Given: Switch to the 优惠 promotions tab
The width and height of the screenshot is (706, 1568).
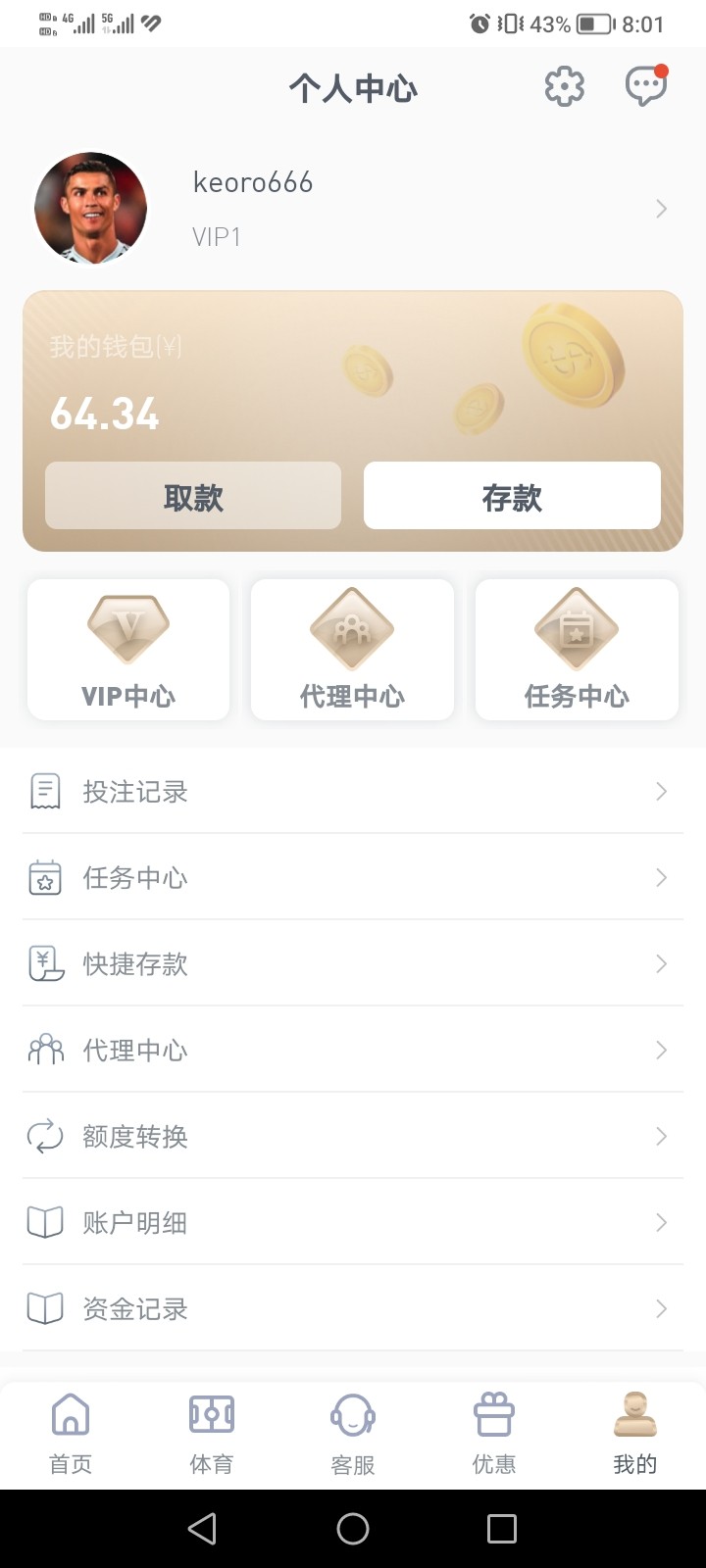Looking at the screenshot, I should pyautogui.click(x=494, y=1434).
